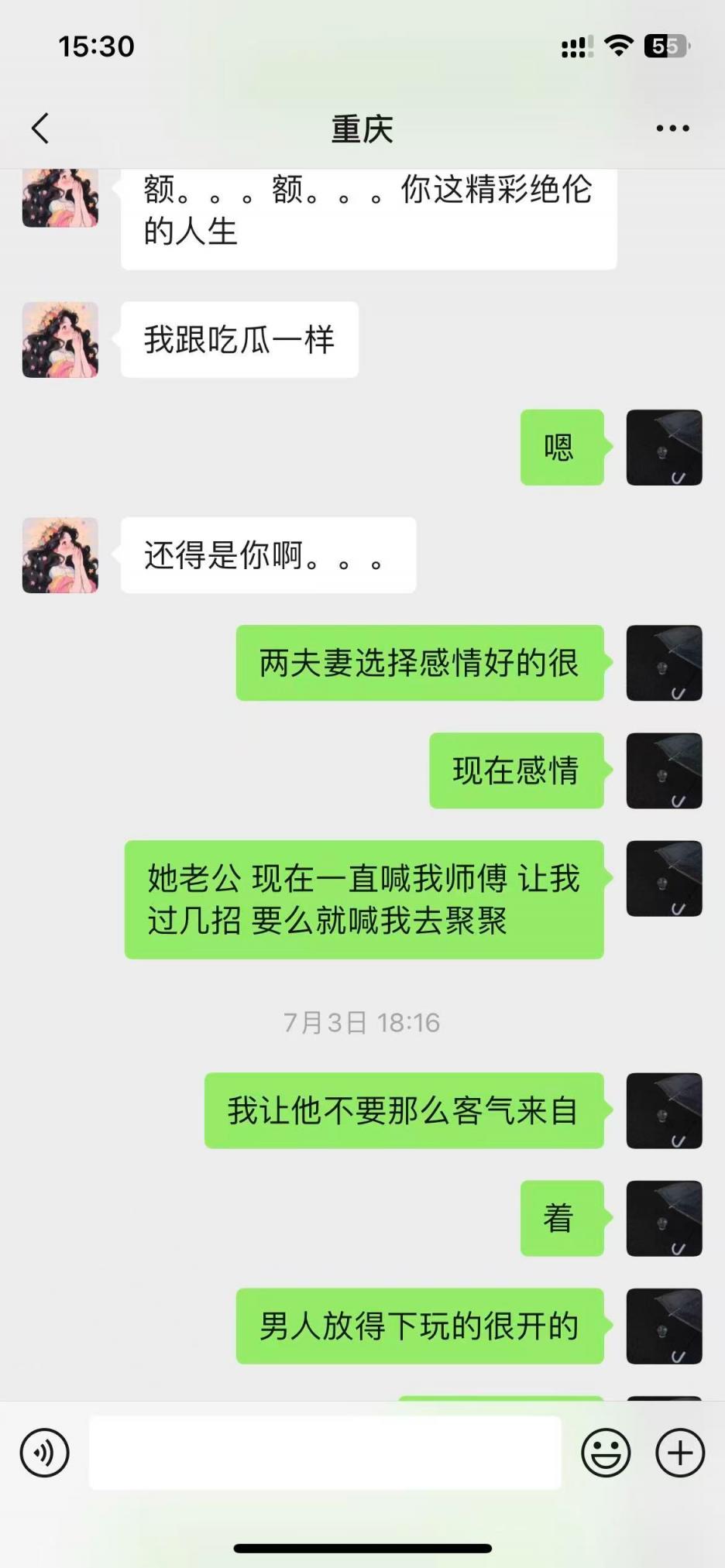
Task: Open the plus attachment menu
Action: (680, 1453)
